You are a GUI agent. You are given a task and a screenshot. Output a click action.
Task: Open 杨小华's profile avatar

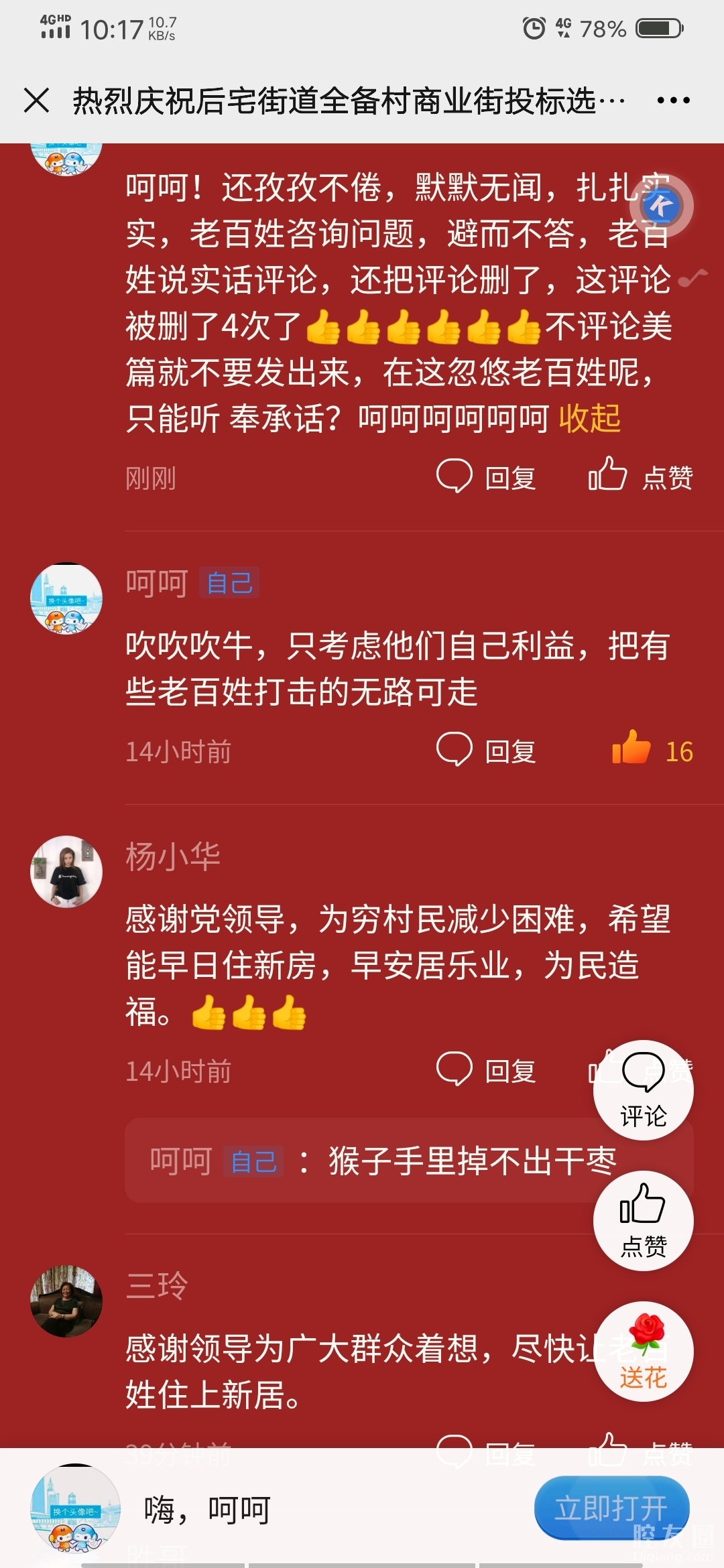[66, 871]
